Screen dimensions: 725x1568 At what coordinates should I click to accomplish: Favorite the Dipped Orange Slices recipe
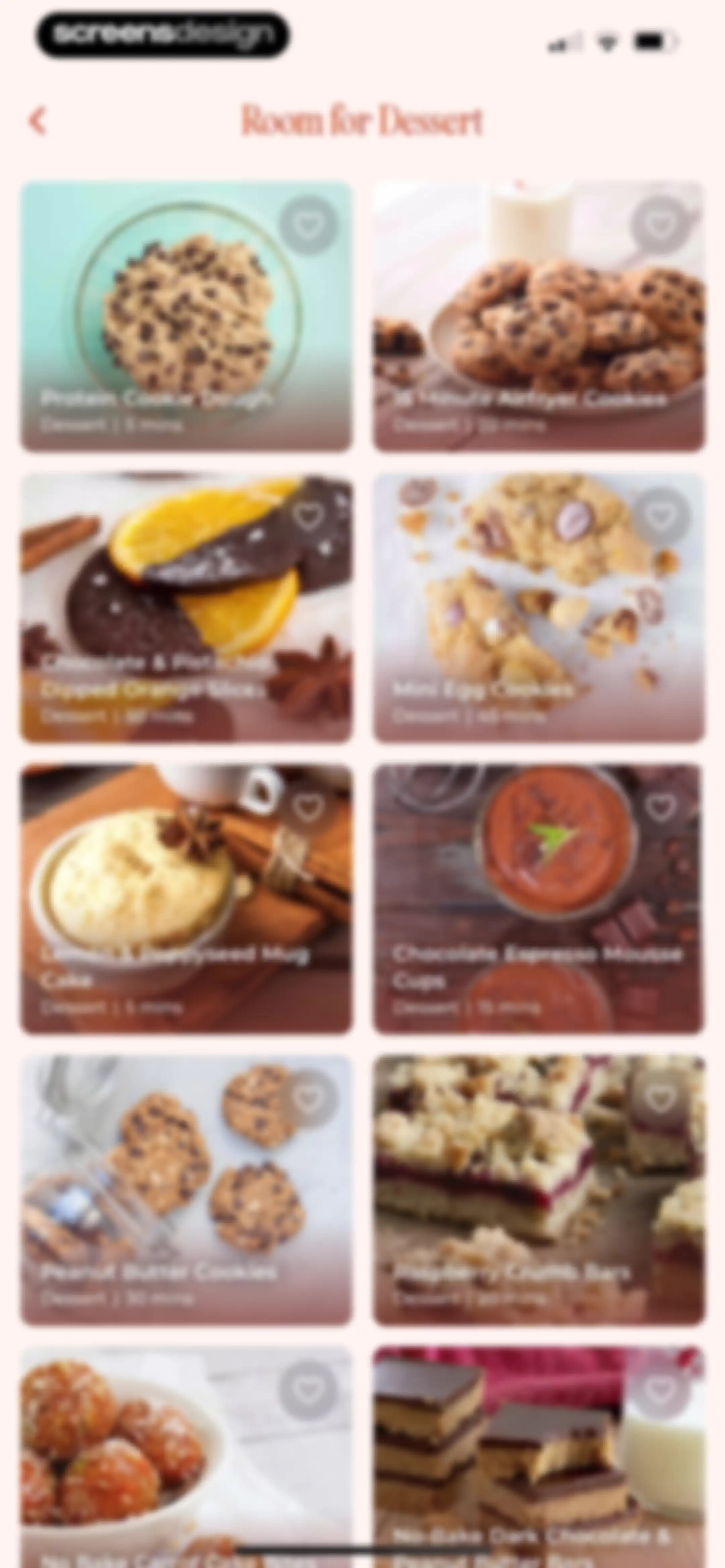308,516
